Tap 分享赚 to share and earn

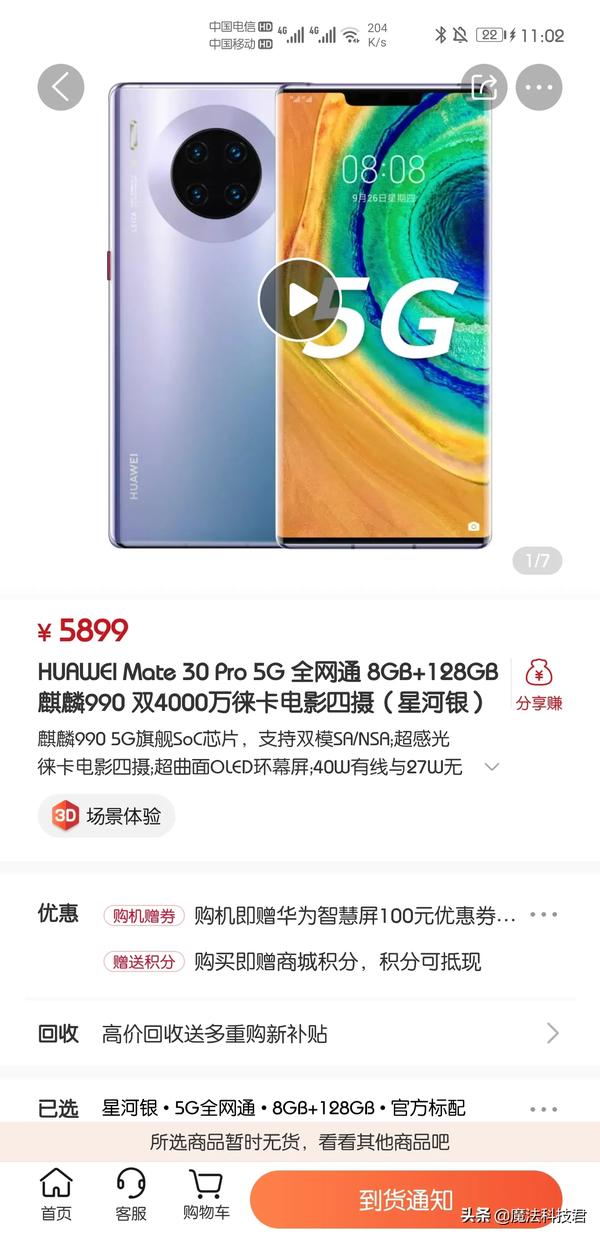click(539, 686)
